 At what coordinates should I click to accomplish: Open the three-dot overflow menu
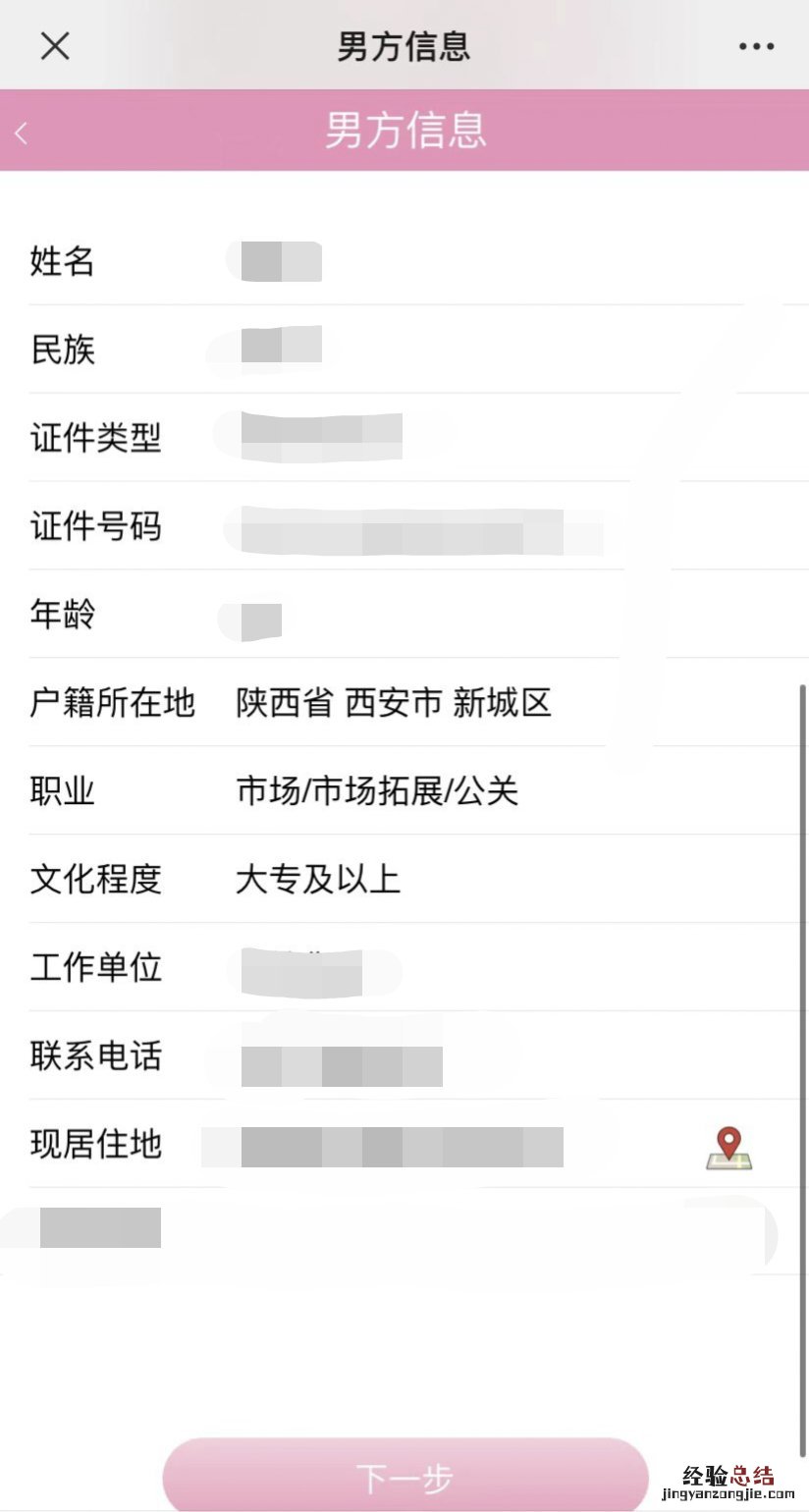point(756,46)
